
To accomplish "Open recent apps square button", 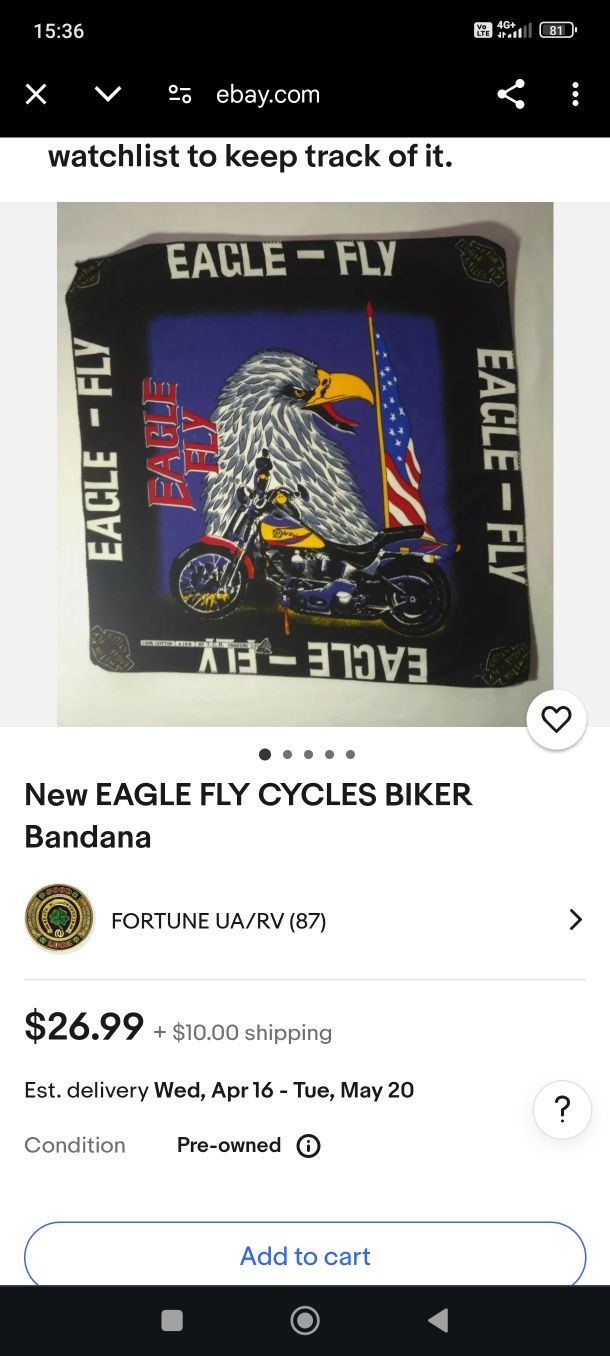I will (172, 1321).
